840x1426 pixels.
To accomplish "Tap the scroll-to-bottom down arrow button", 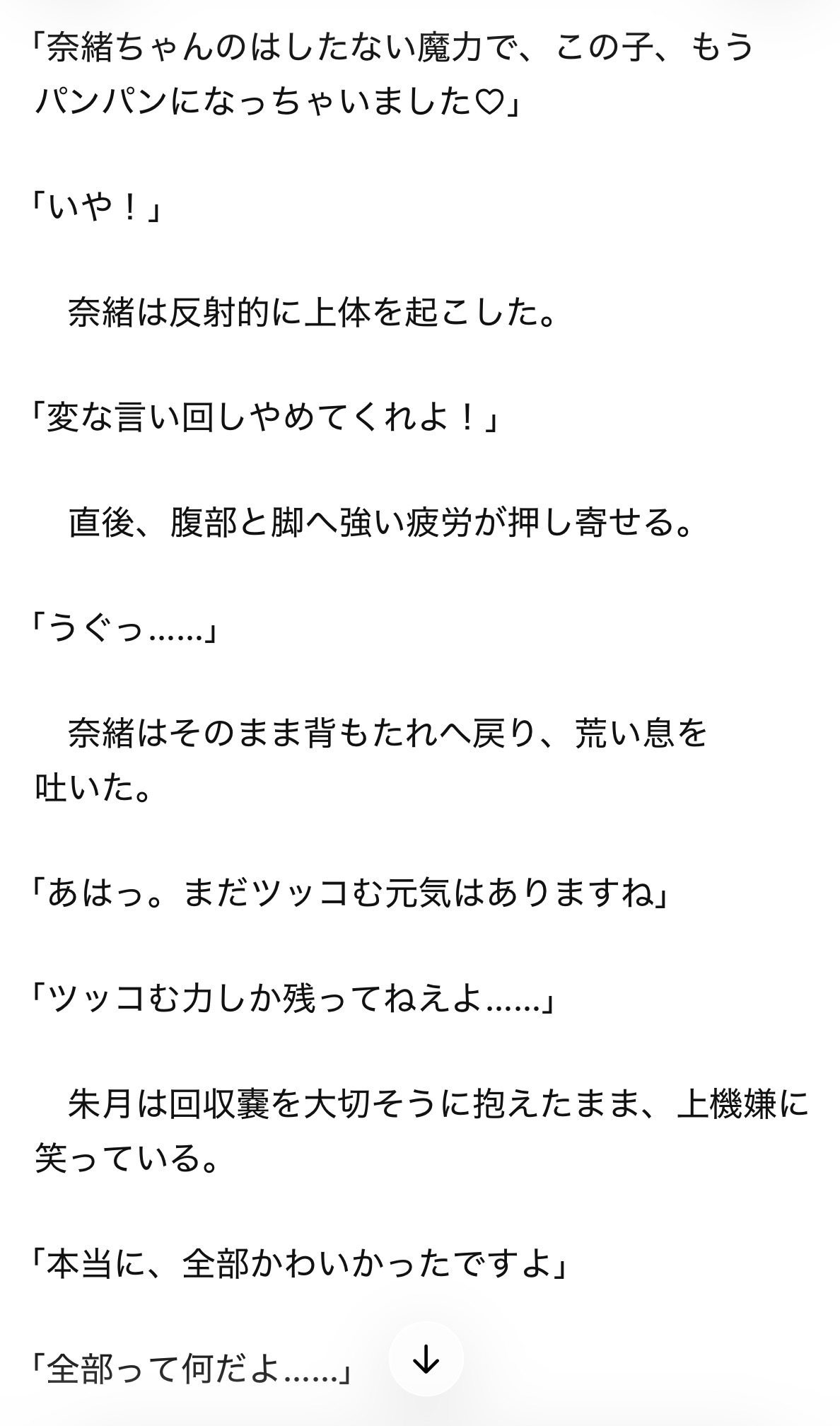I will [426, 1359].
